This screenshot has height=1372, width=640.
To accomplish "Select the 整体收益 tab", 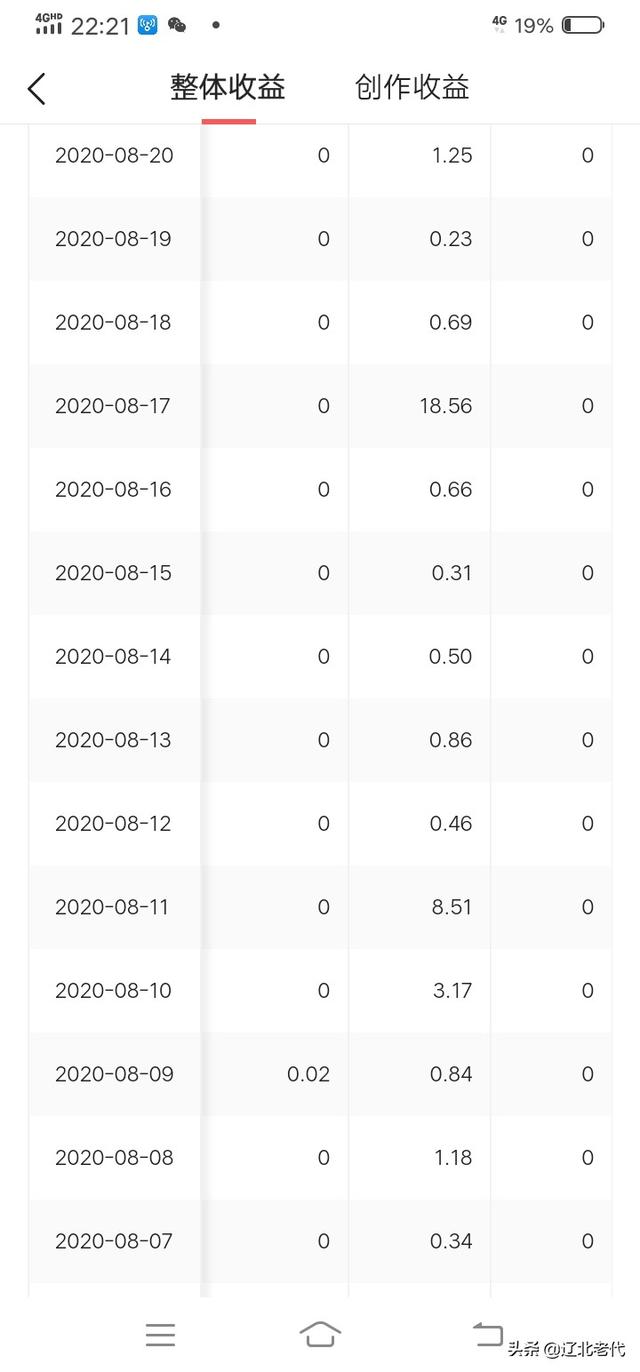I will (x=228, y=88).
